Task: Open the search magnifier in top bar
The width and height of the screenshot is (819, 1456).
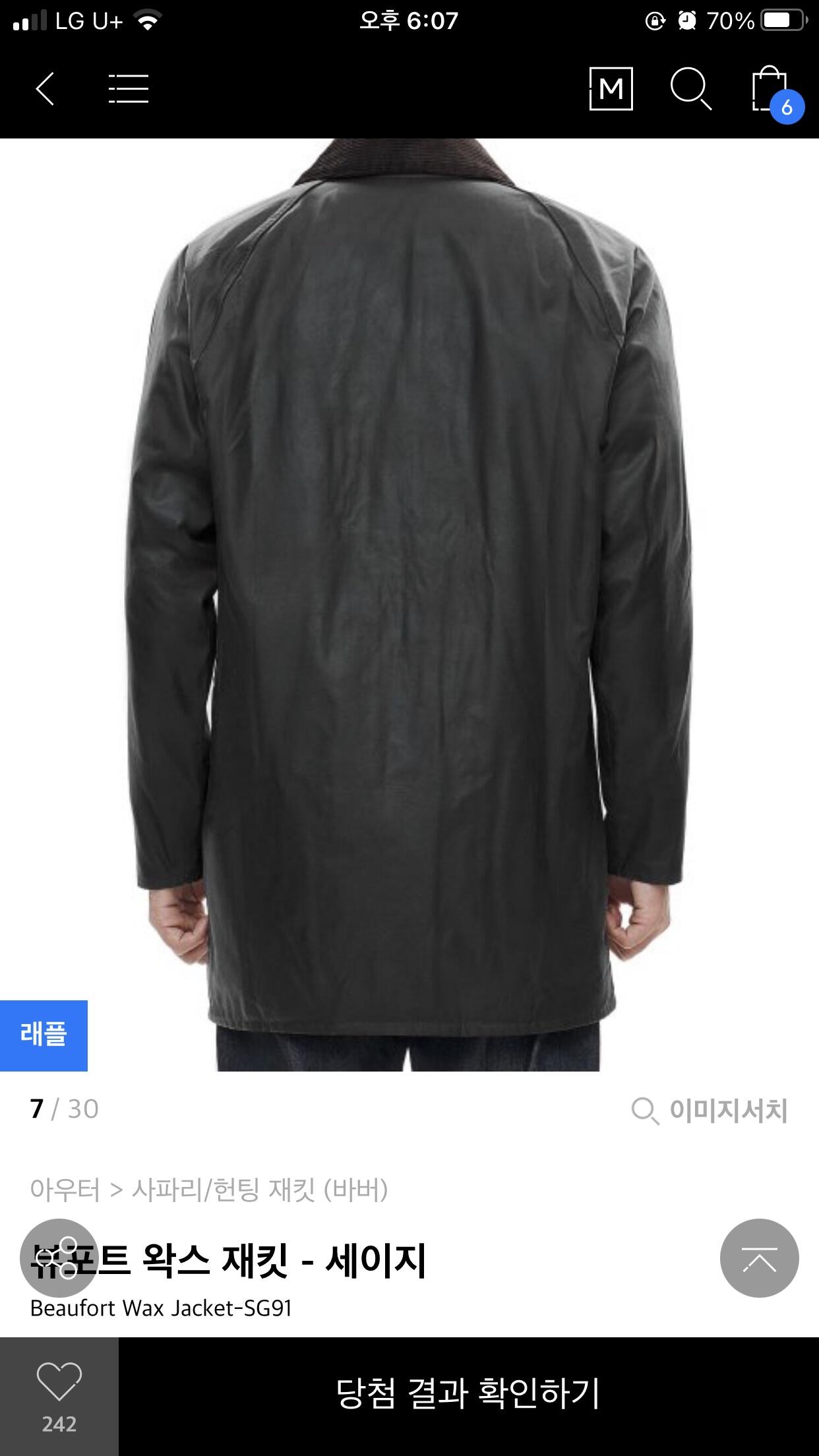Action: [x=690, y=89]
